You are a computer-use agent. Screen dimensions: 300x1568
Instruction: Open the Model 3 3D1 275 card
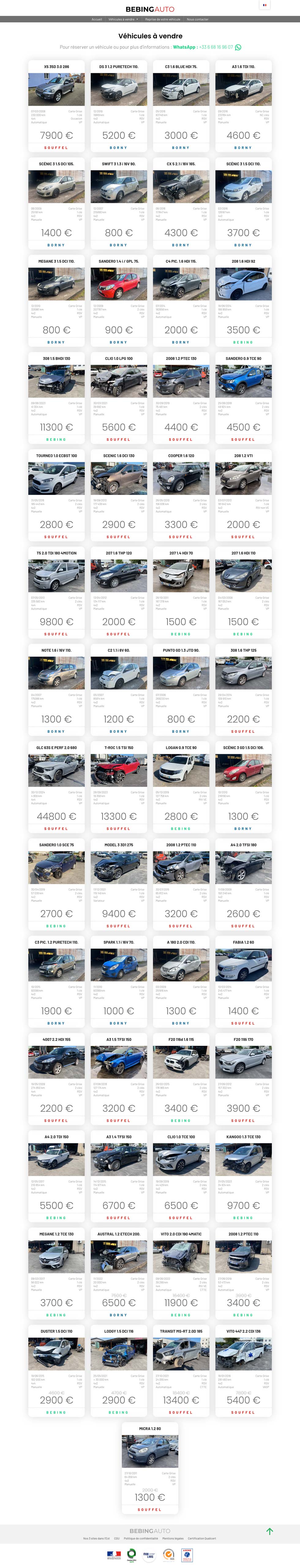pyautogui.click(x=119, y=868)
